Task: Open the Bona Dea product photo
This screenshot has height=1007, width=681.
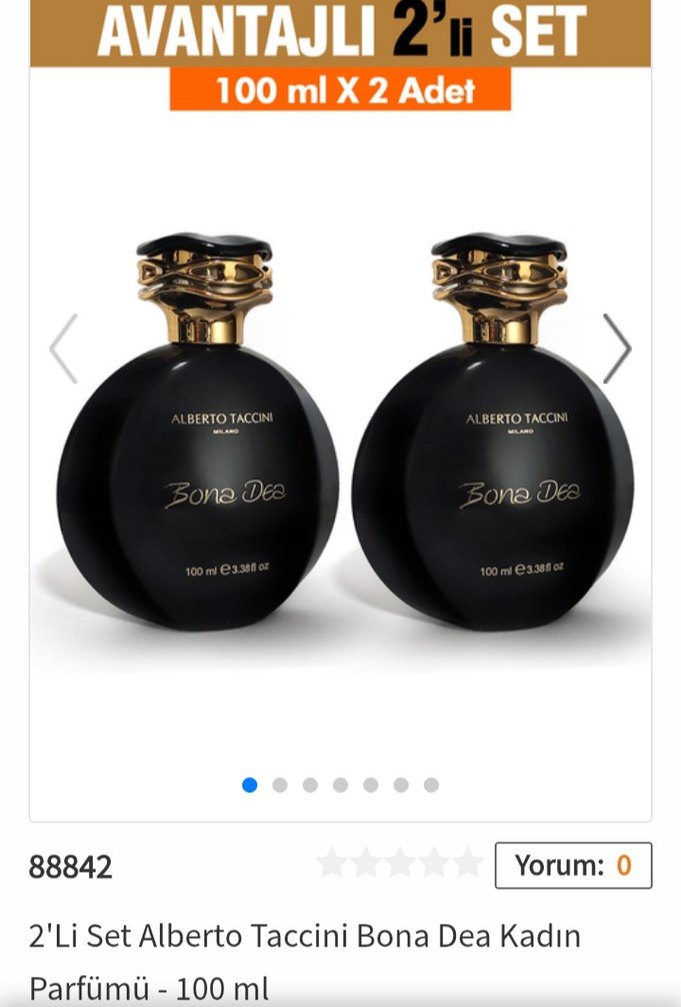Action: pyautogui.click(x=340, y=430)
